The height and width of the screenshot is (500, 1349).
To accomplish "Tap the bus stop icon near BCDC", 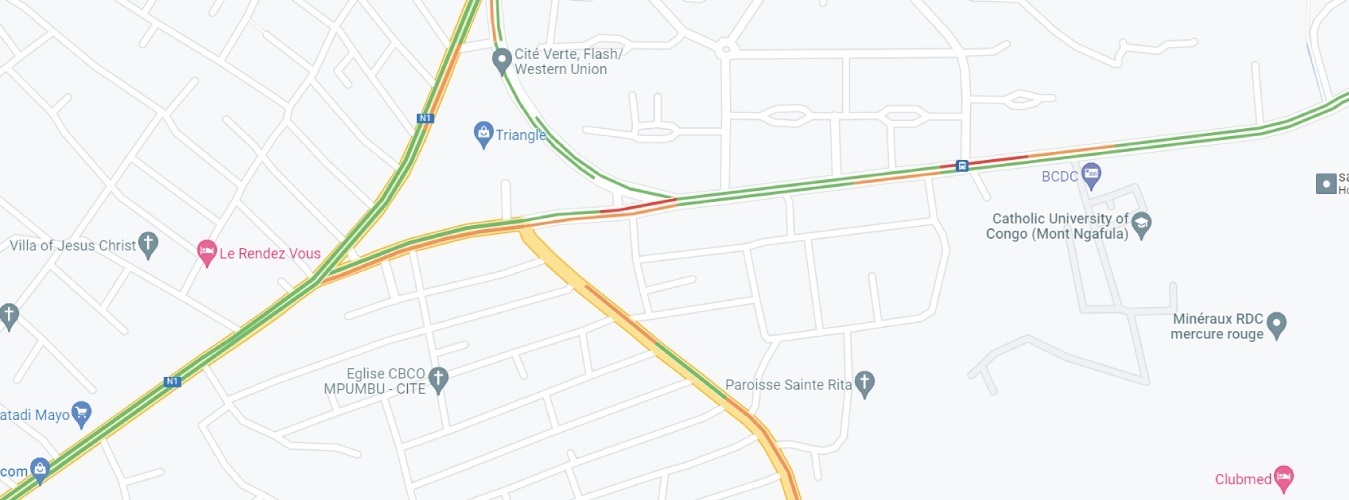I will tap(961, 166).
